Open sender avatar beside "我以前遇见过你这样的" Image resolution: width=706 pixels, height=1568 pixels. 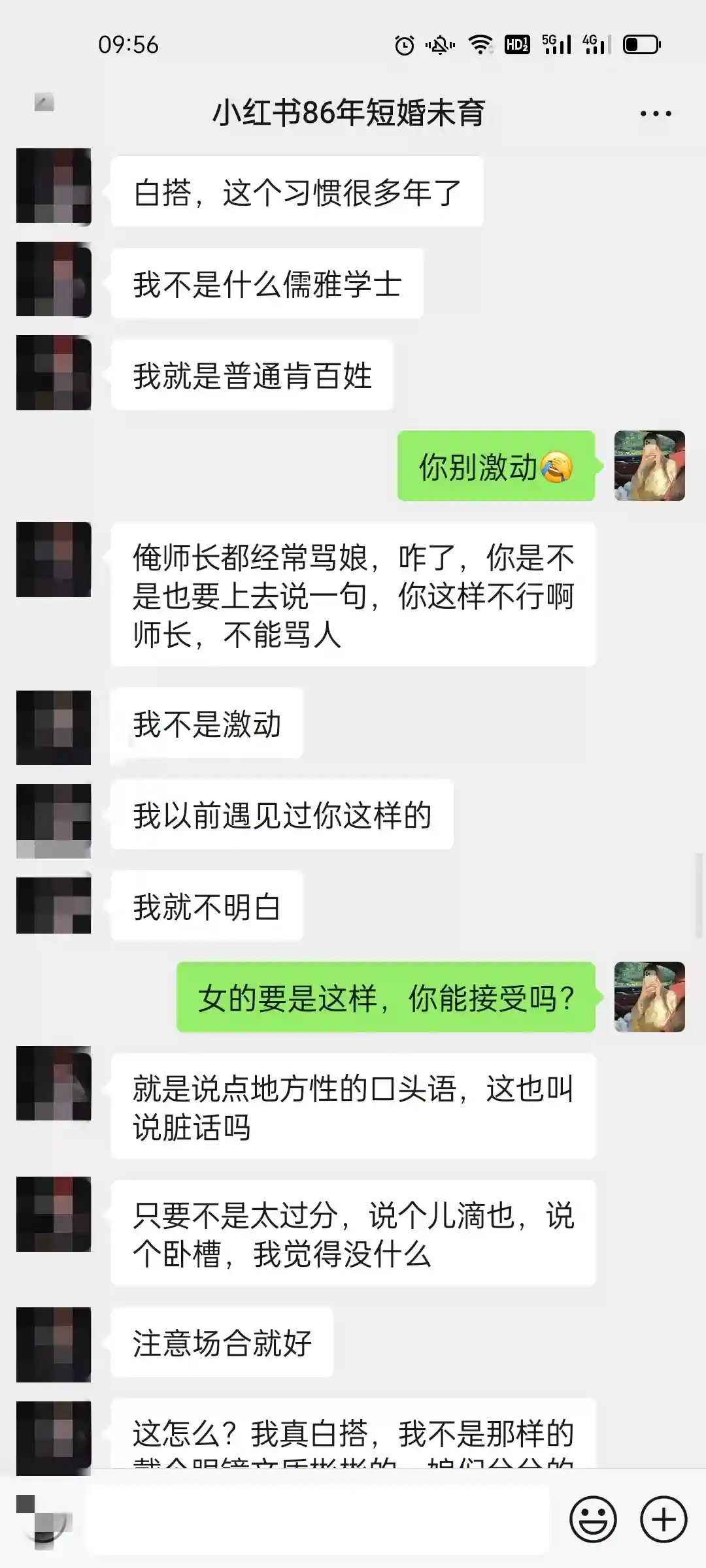[54, 821]
